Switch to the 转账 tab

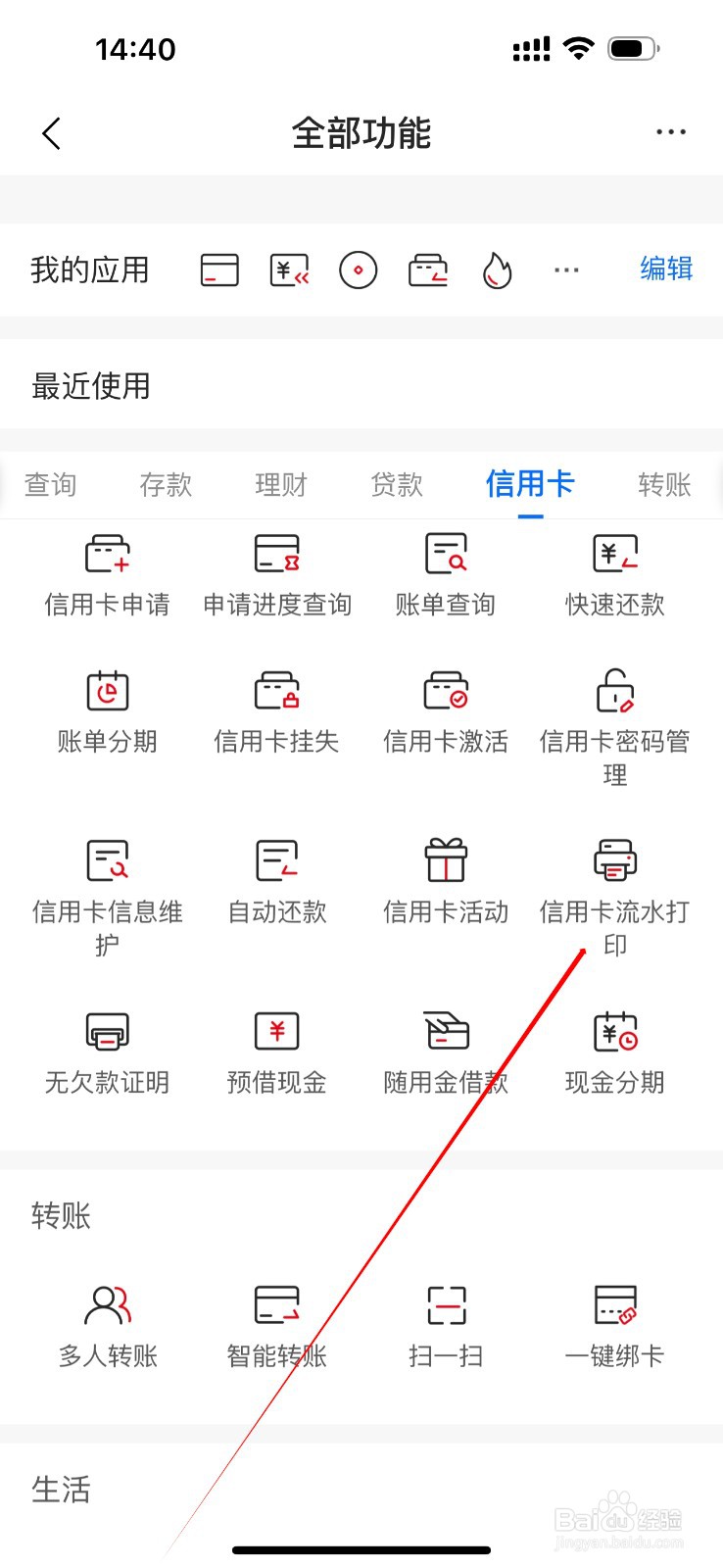tap(662, 484)
